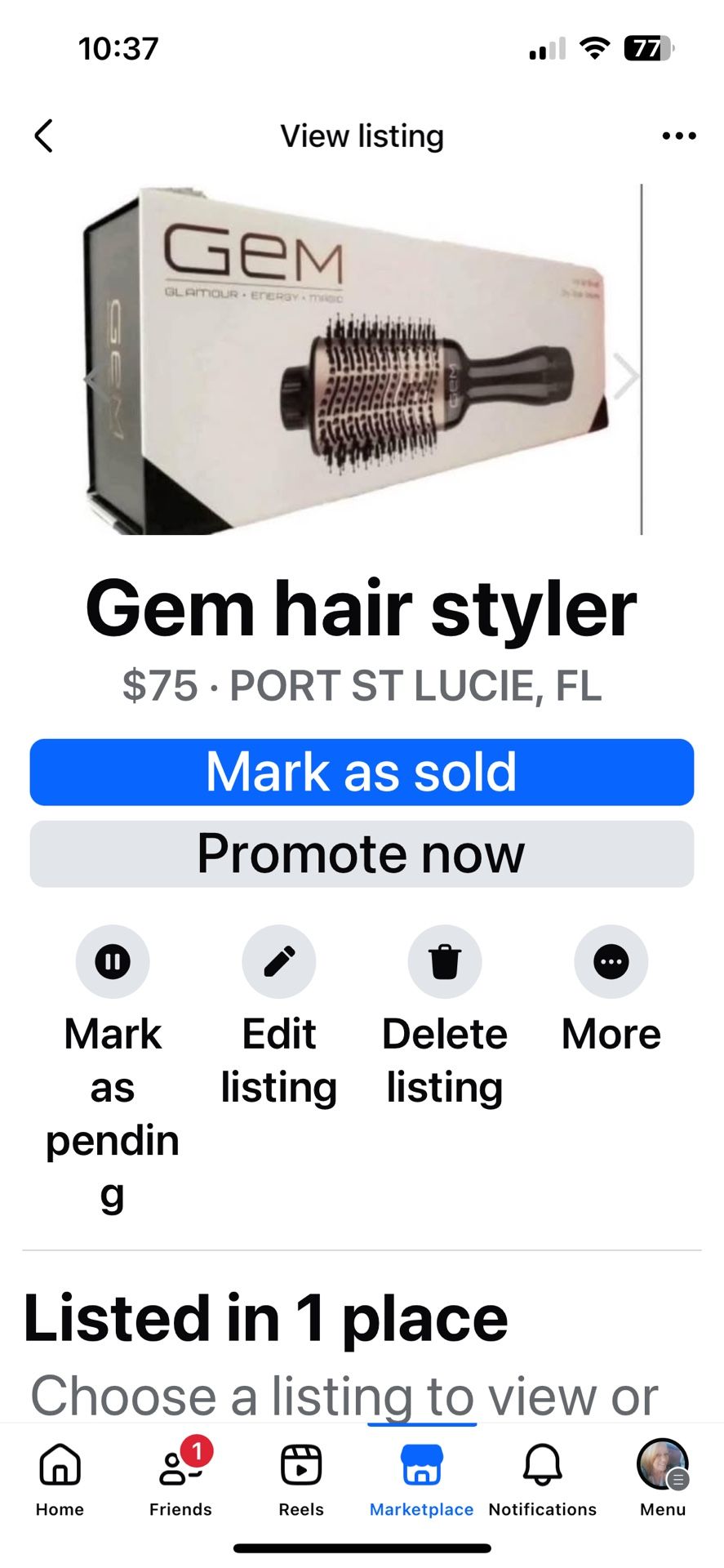Open the three-dot overflow menu

pyautogui.click(x=678, y=136)
